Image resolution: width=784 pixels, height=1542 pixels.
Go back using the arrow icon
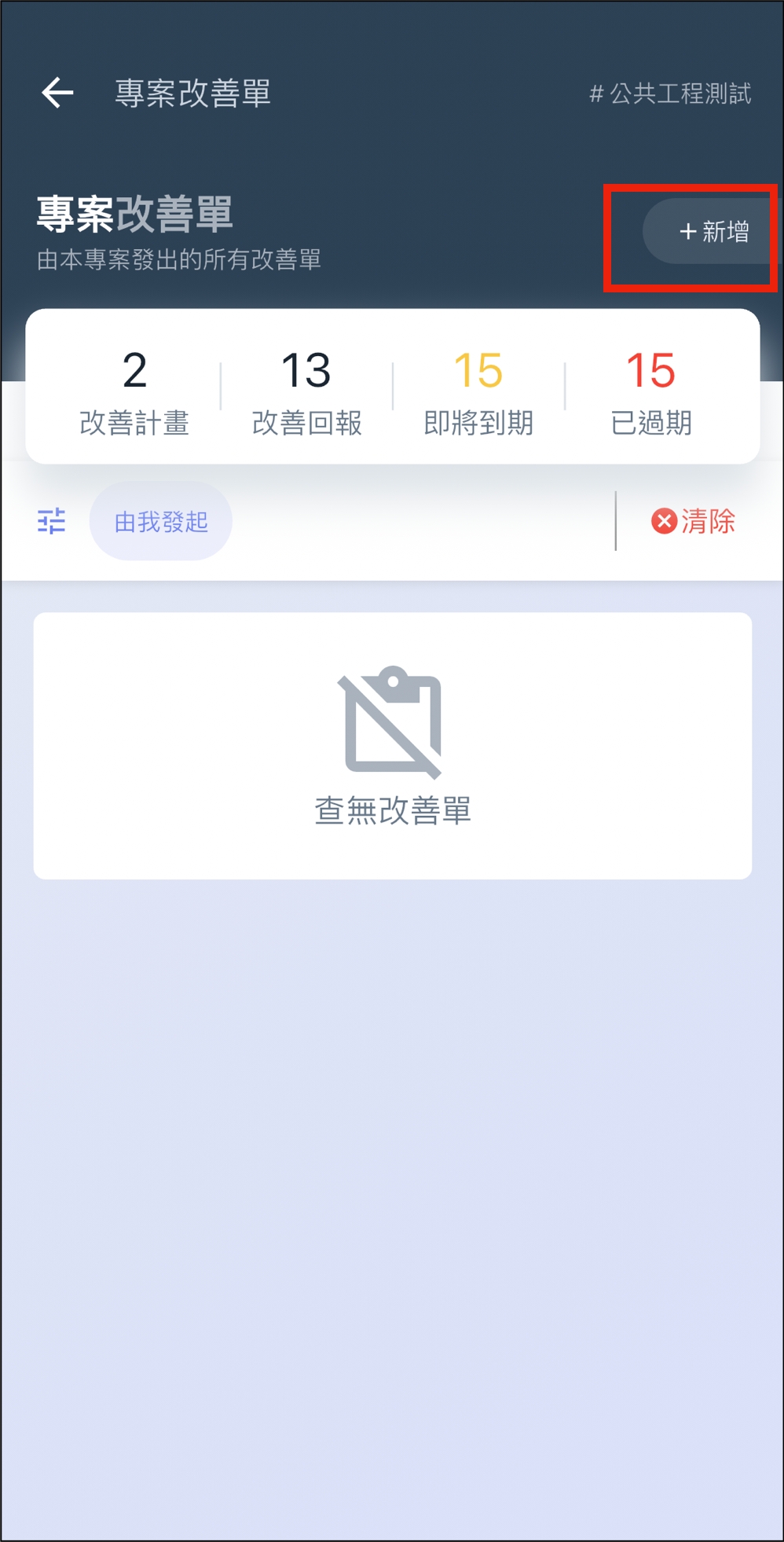[x=57, y=93]
